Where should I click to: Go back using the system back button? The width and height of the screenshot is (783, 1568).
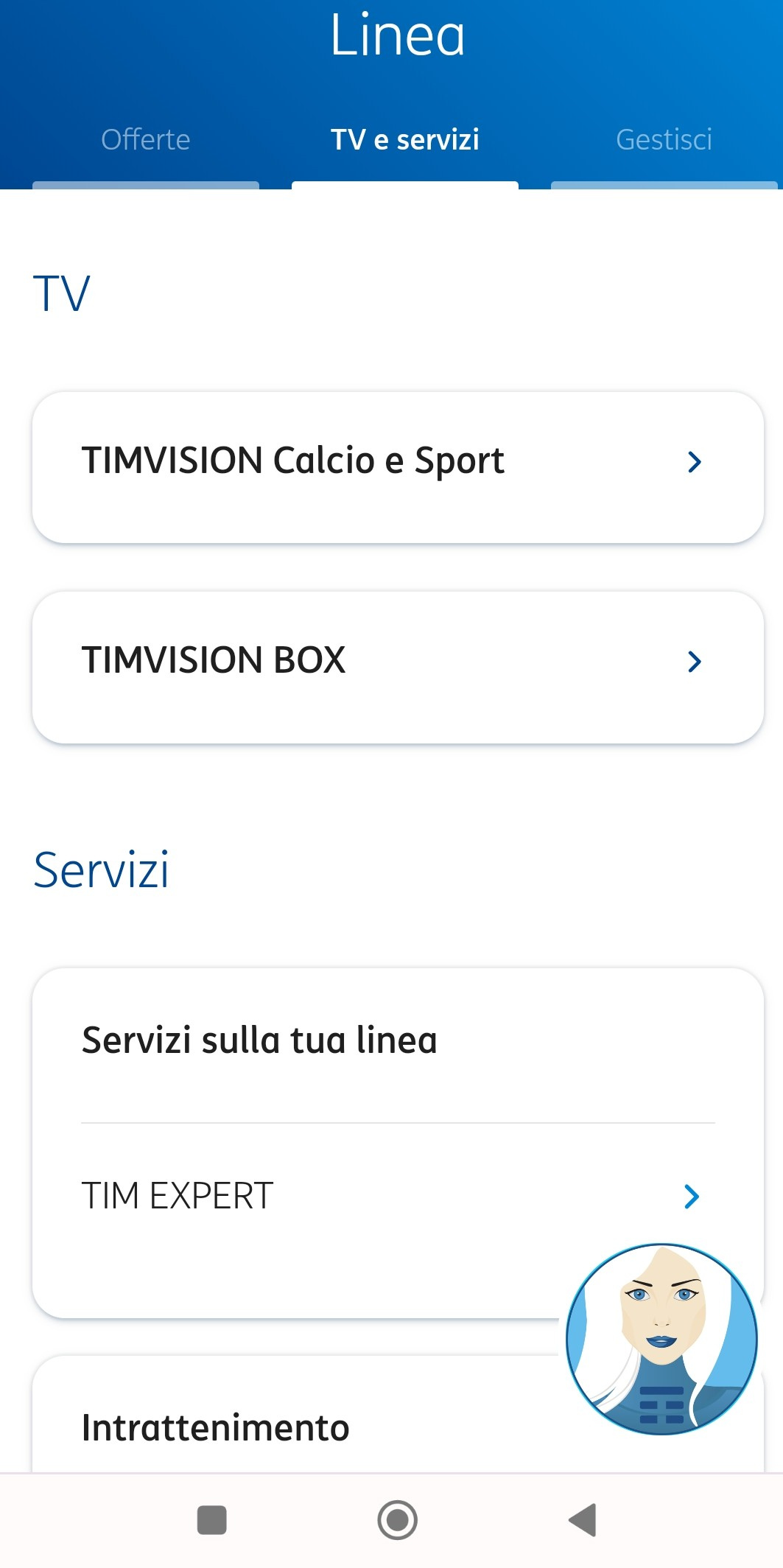point(583,1519)
